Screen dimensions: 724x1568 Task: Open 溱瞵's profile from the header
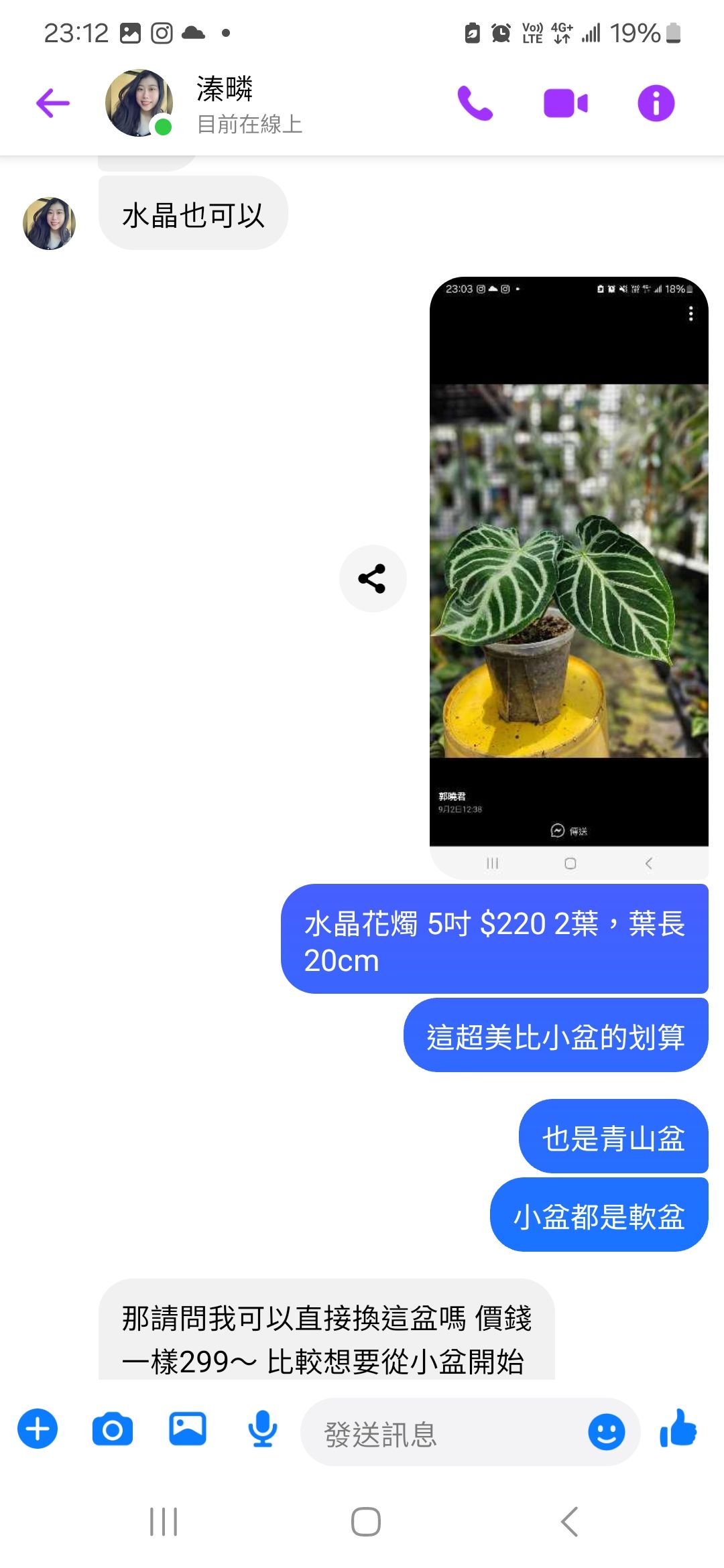223,104
